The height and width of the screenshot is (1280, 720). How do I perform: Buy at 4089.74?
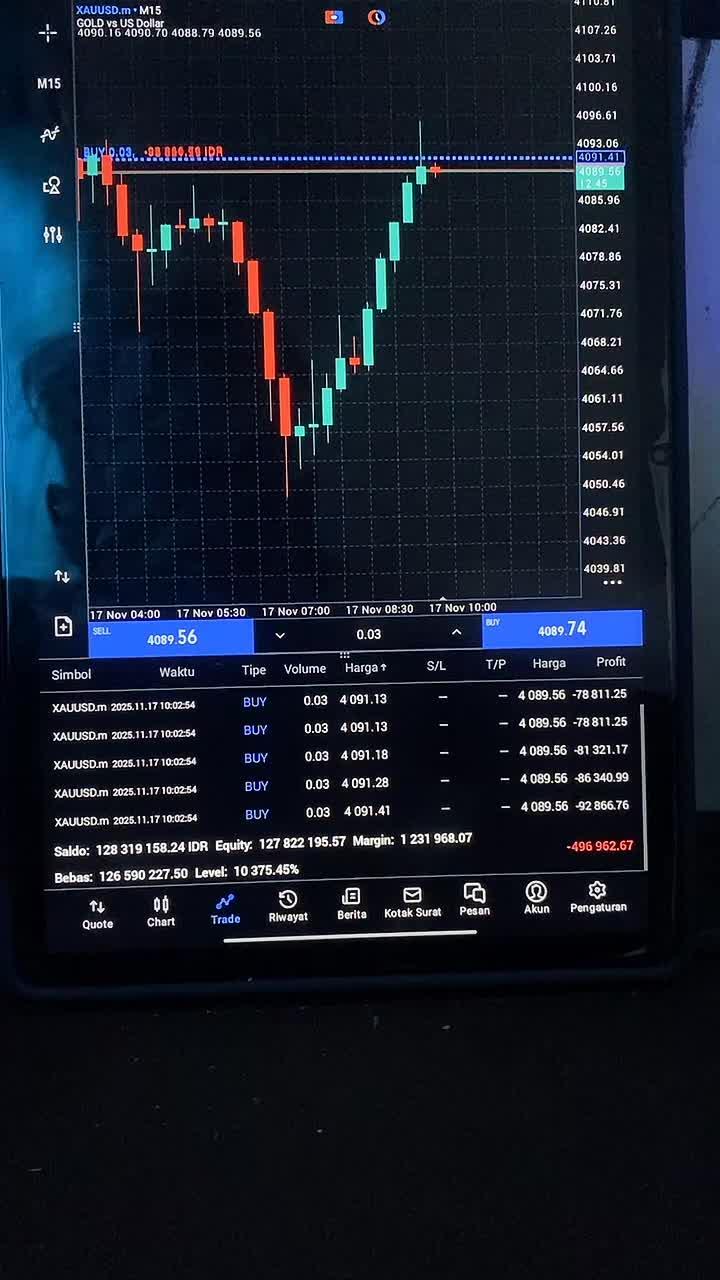(x=562, y=629)
